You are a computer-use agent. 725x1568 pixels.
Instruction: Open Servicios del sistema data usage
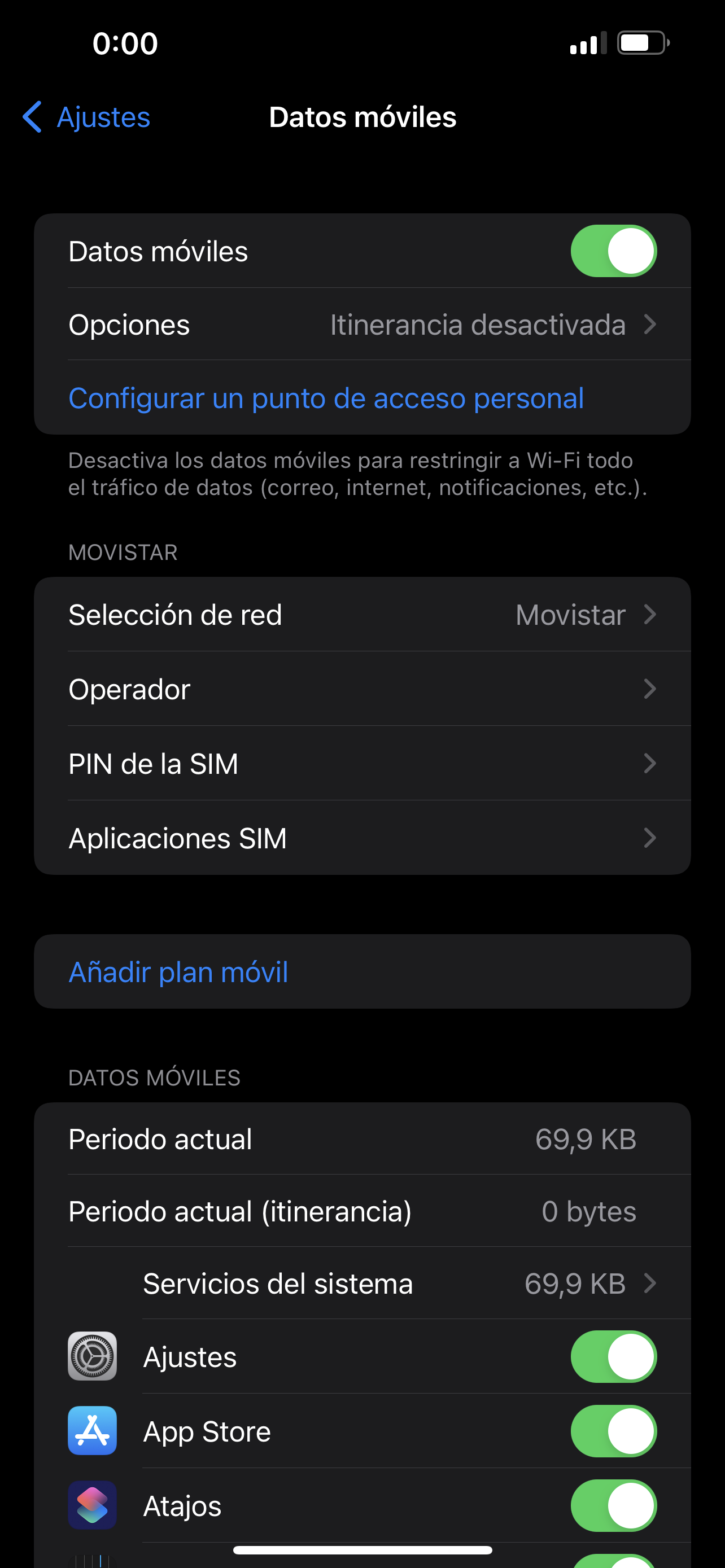[399, 1283]
